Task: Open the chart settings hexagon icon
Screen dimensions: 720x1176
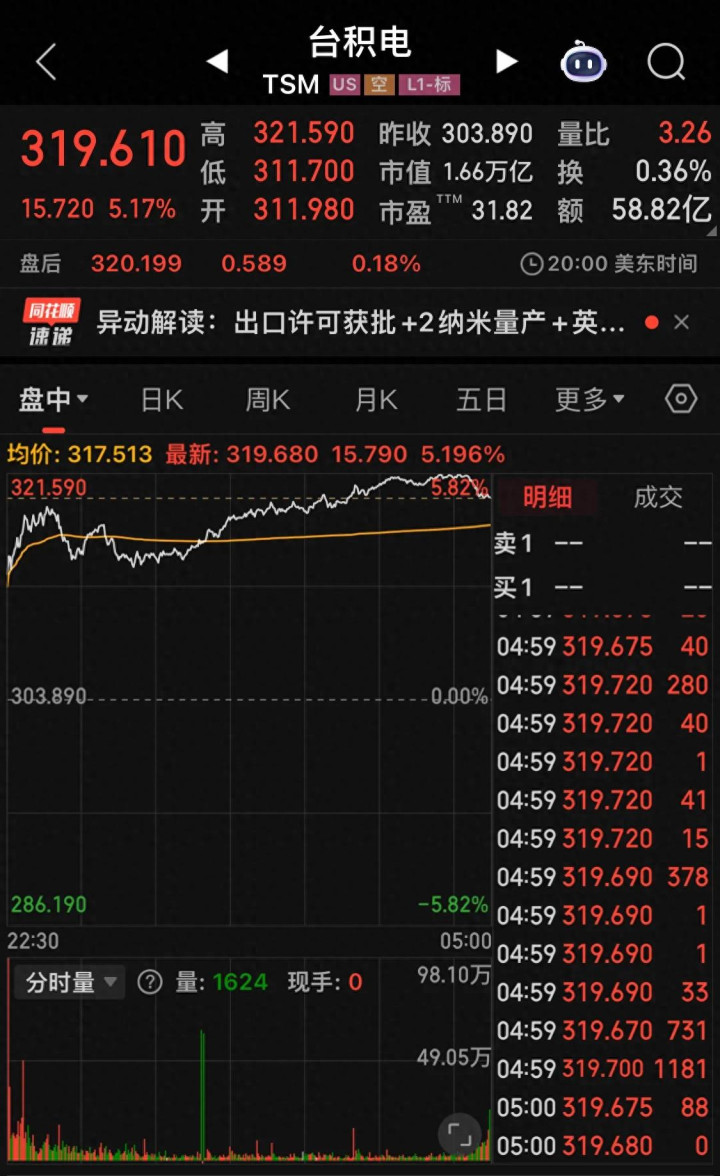Action: click(681, 399)
